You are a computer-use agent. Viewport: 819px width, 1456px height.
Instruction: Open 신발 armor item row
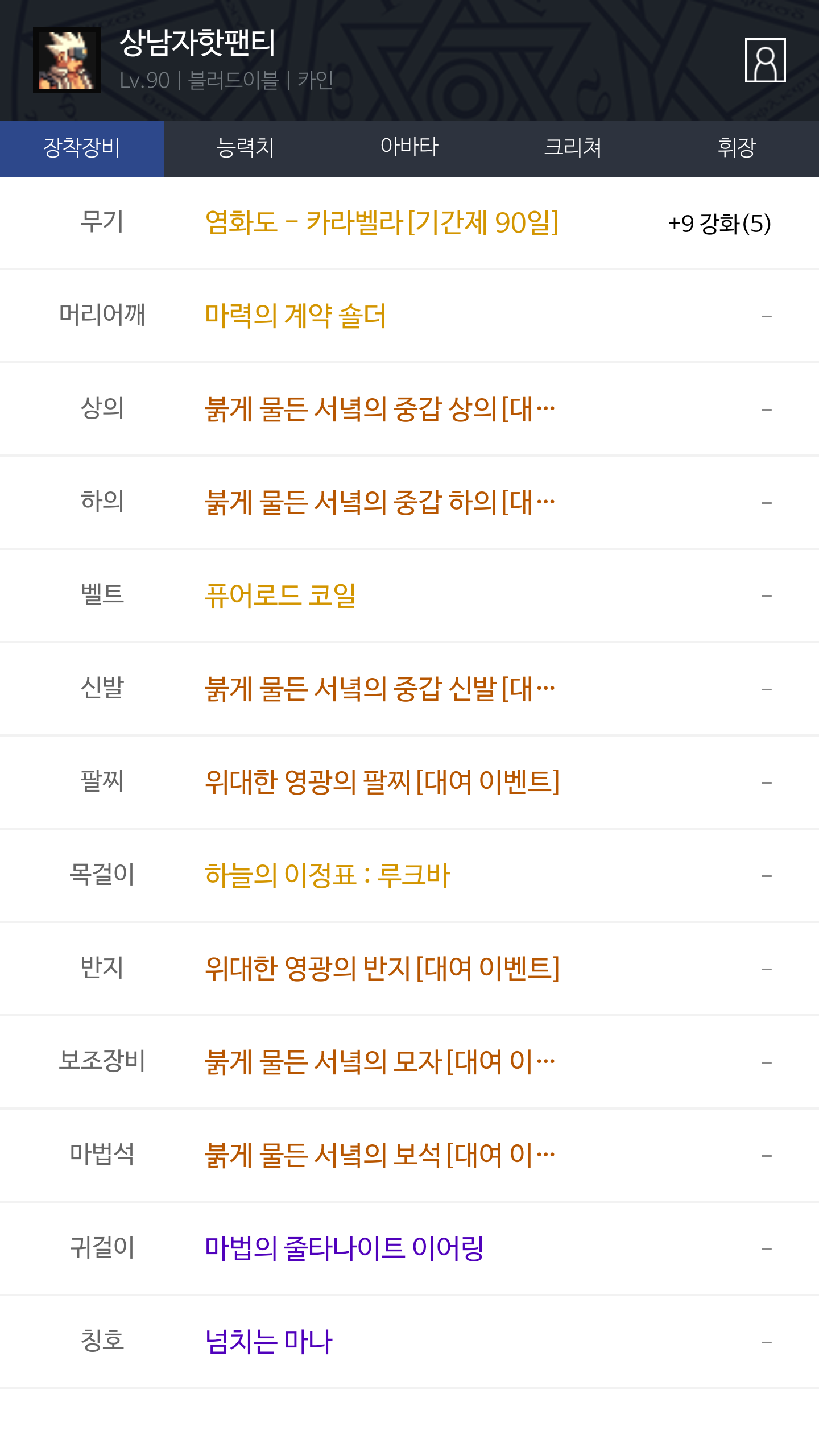point(409,689)
